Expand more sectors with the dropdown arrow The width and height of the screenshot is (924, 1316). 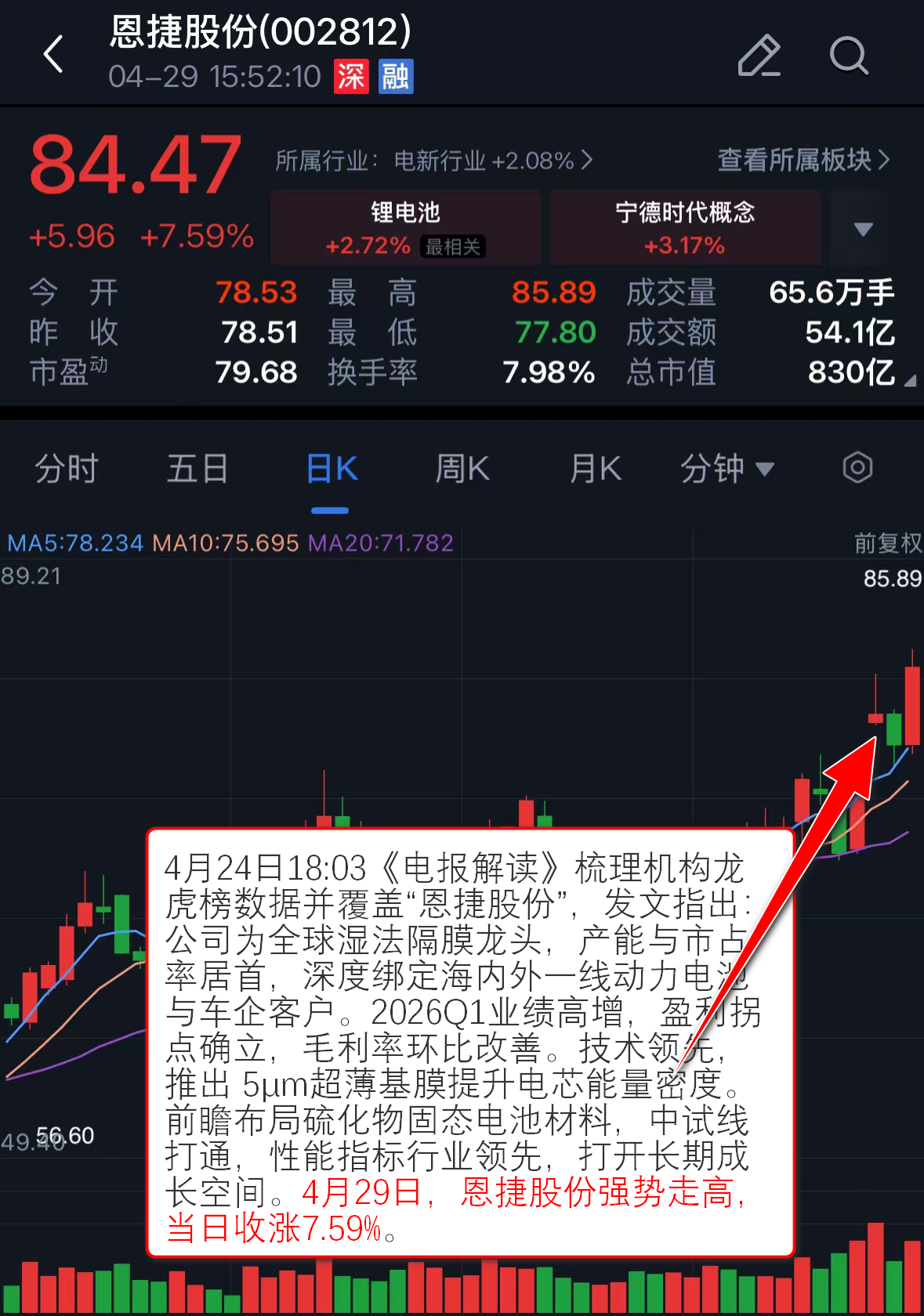tap(863, 229)
